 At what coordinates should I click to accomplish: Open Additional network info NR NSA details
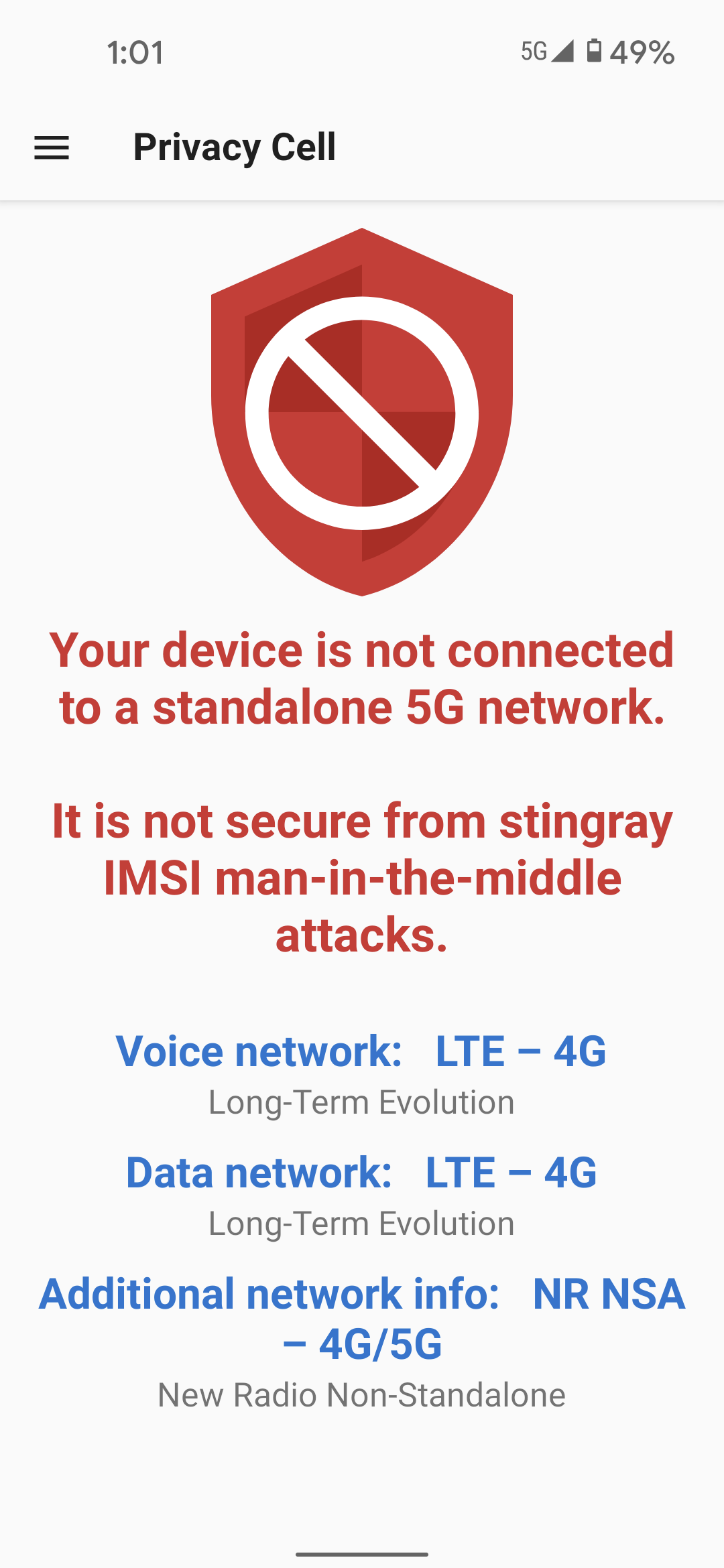(362, 1319)
